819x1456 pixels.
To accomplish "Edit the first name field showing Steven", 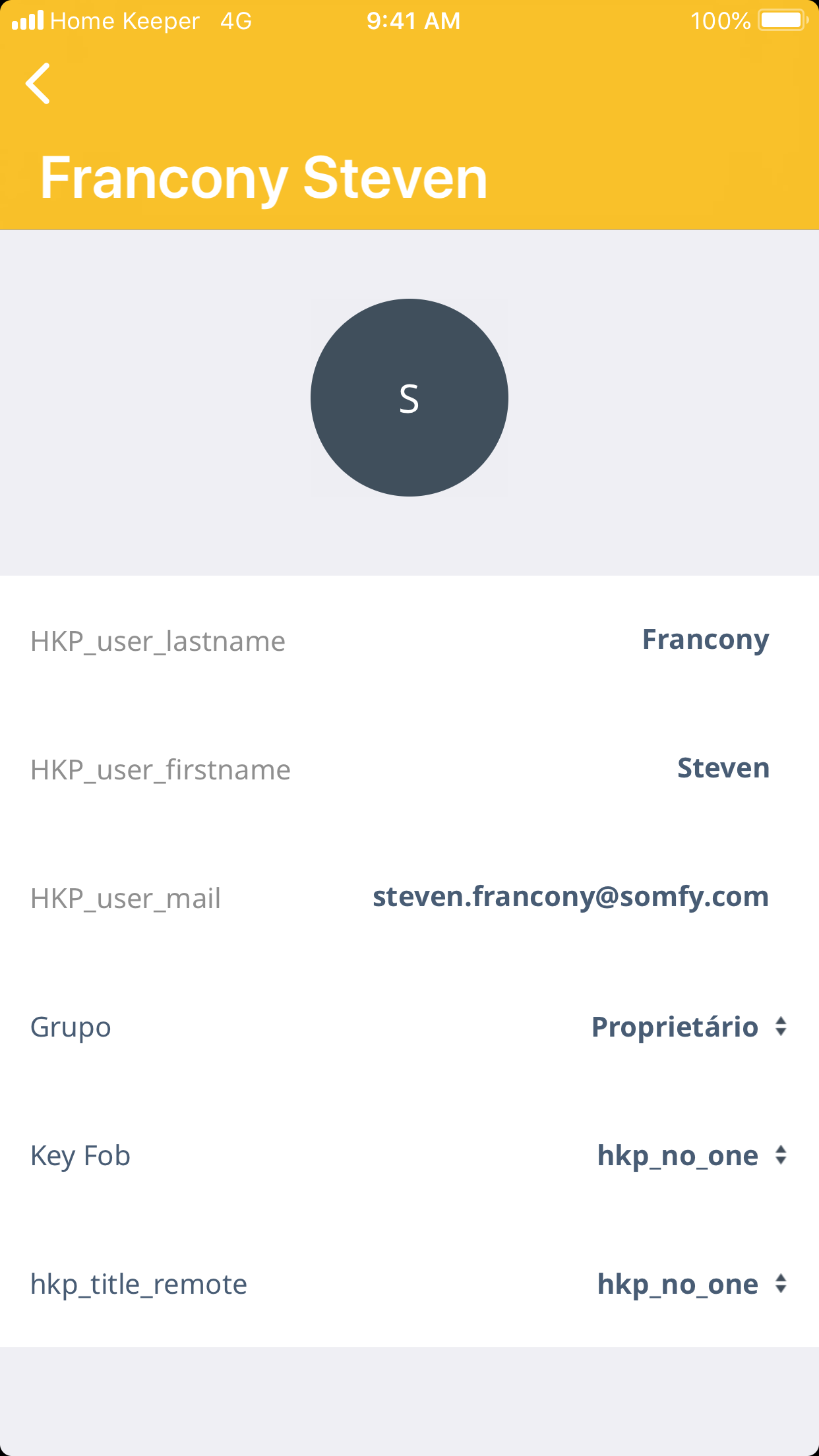I will (x=723, y=768).
